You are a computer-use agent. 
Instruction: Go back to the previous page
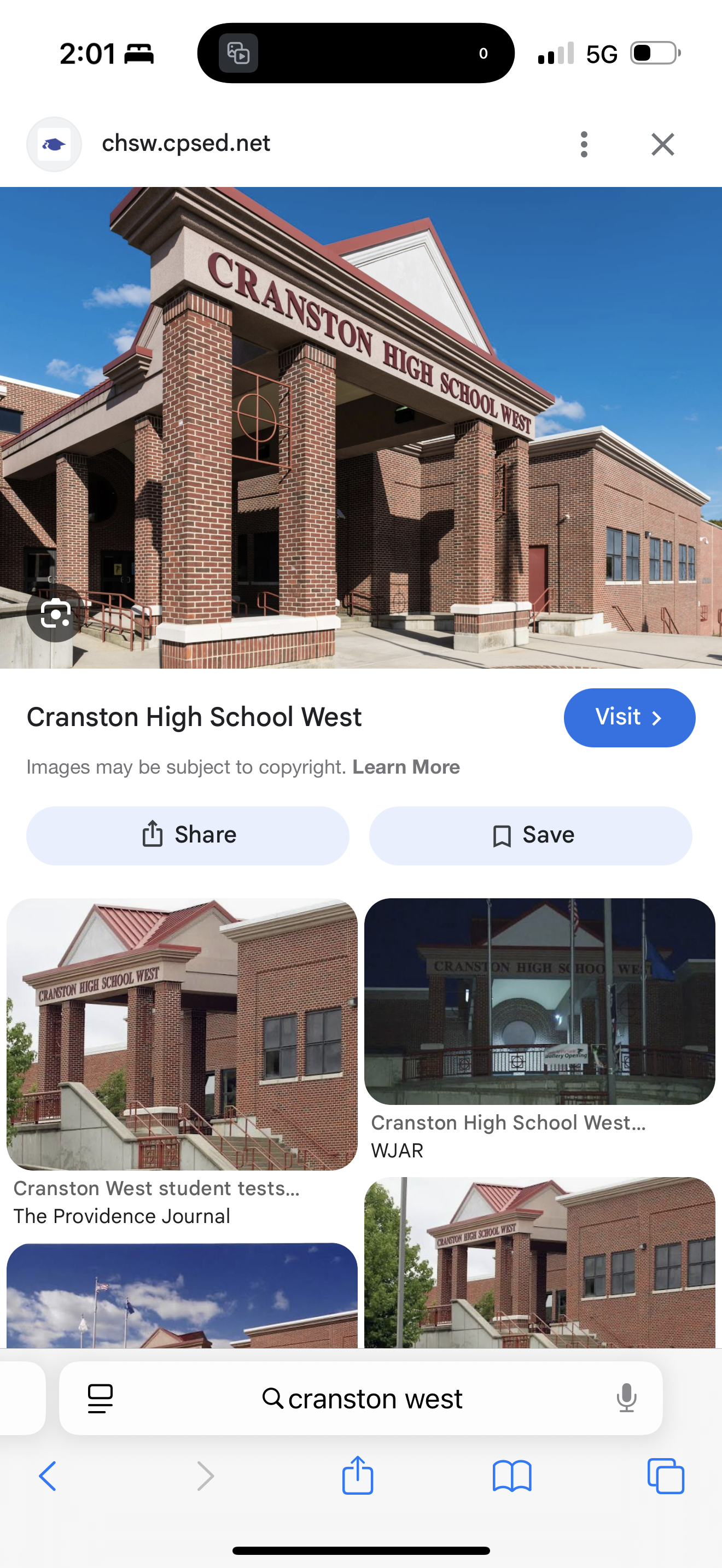coord(48,1476)
